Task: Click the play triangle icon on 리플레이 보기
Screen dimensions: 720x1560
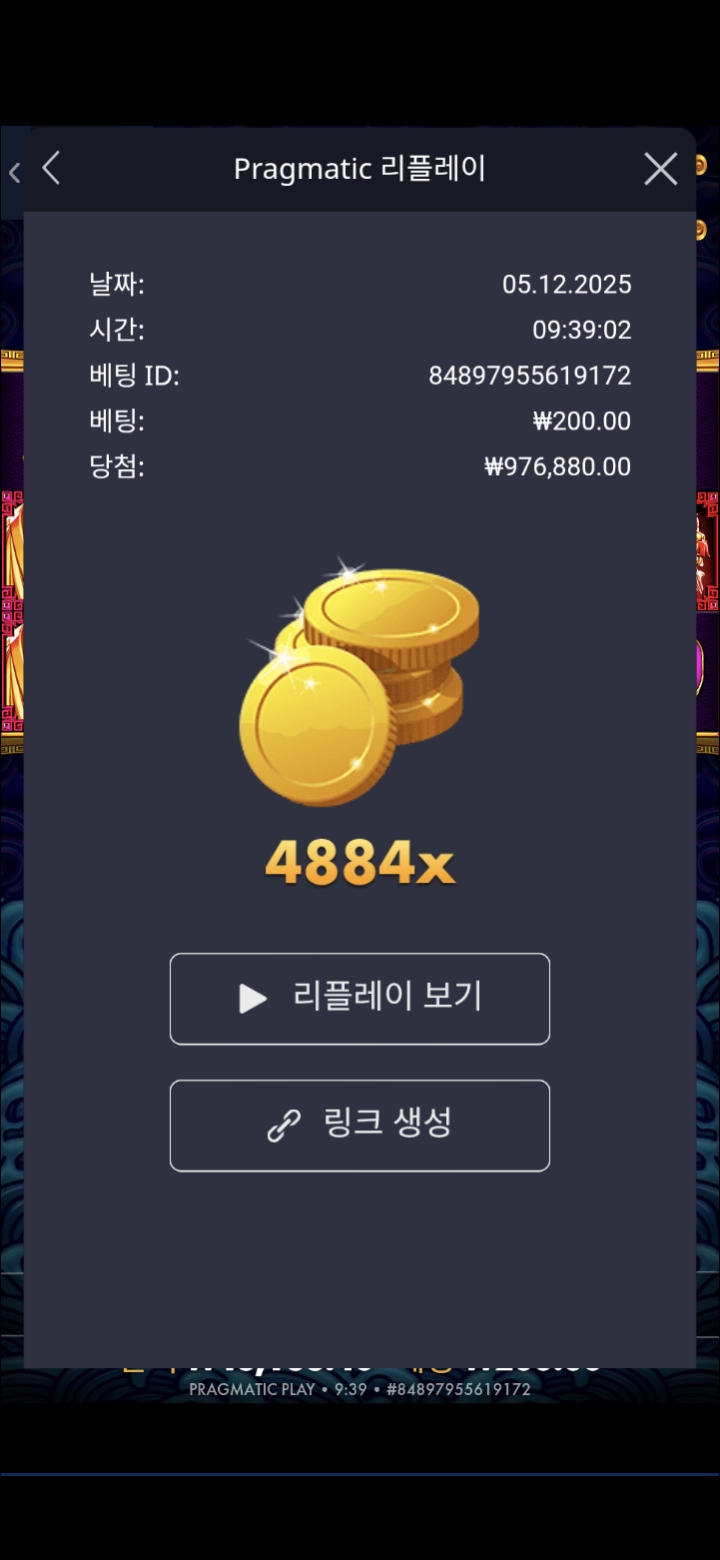Action: 250,998
